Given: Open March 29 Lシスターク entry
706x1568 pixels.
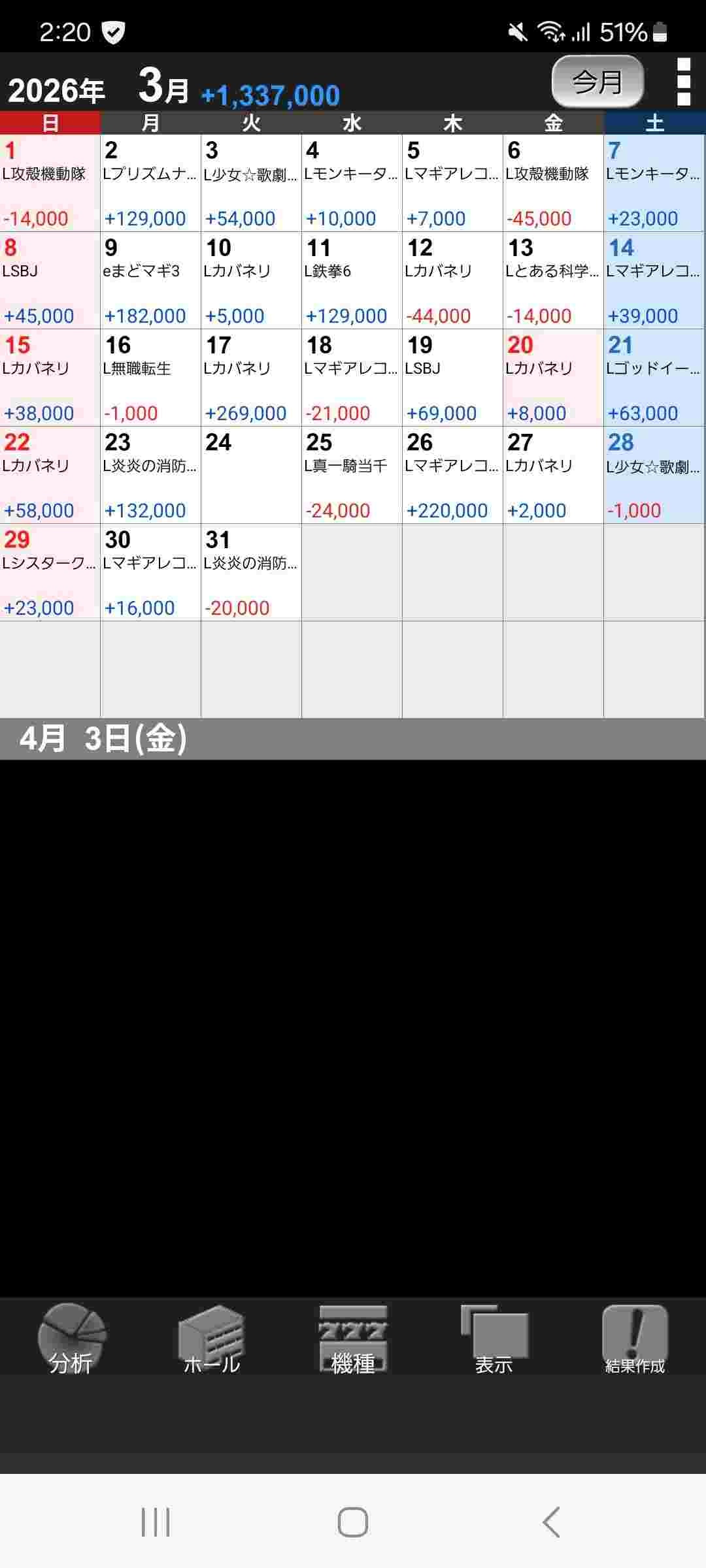Looking at the screenshot, I should point(50,572).
